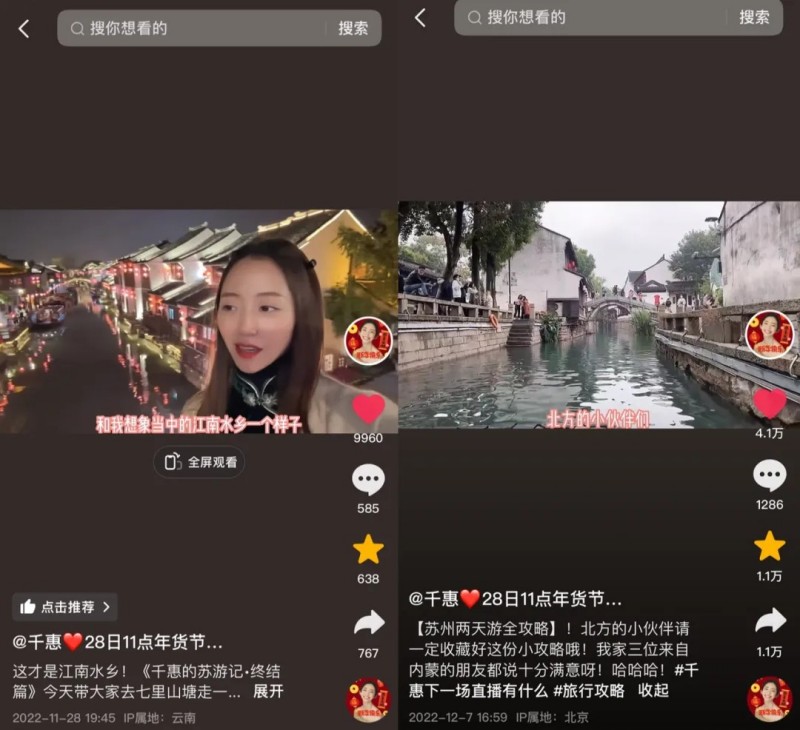800x730 pixels.
Task: Like the video with 9960 likes
Action: tap(368, 408)
